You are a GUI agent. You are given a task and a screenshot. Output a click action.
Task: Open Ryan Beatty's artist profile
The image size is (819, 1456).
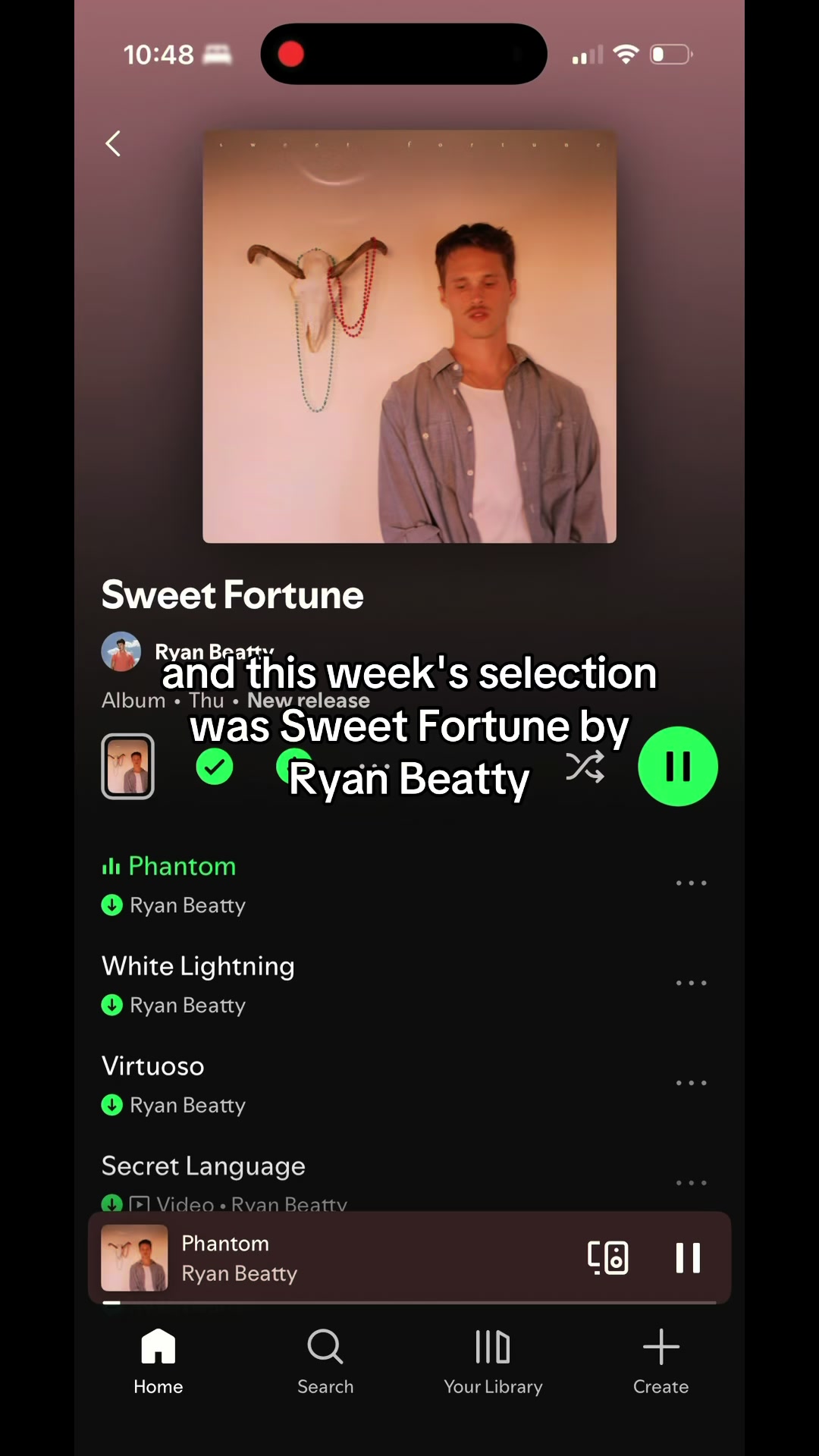[188, 652]
